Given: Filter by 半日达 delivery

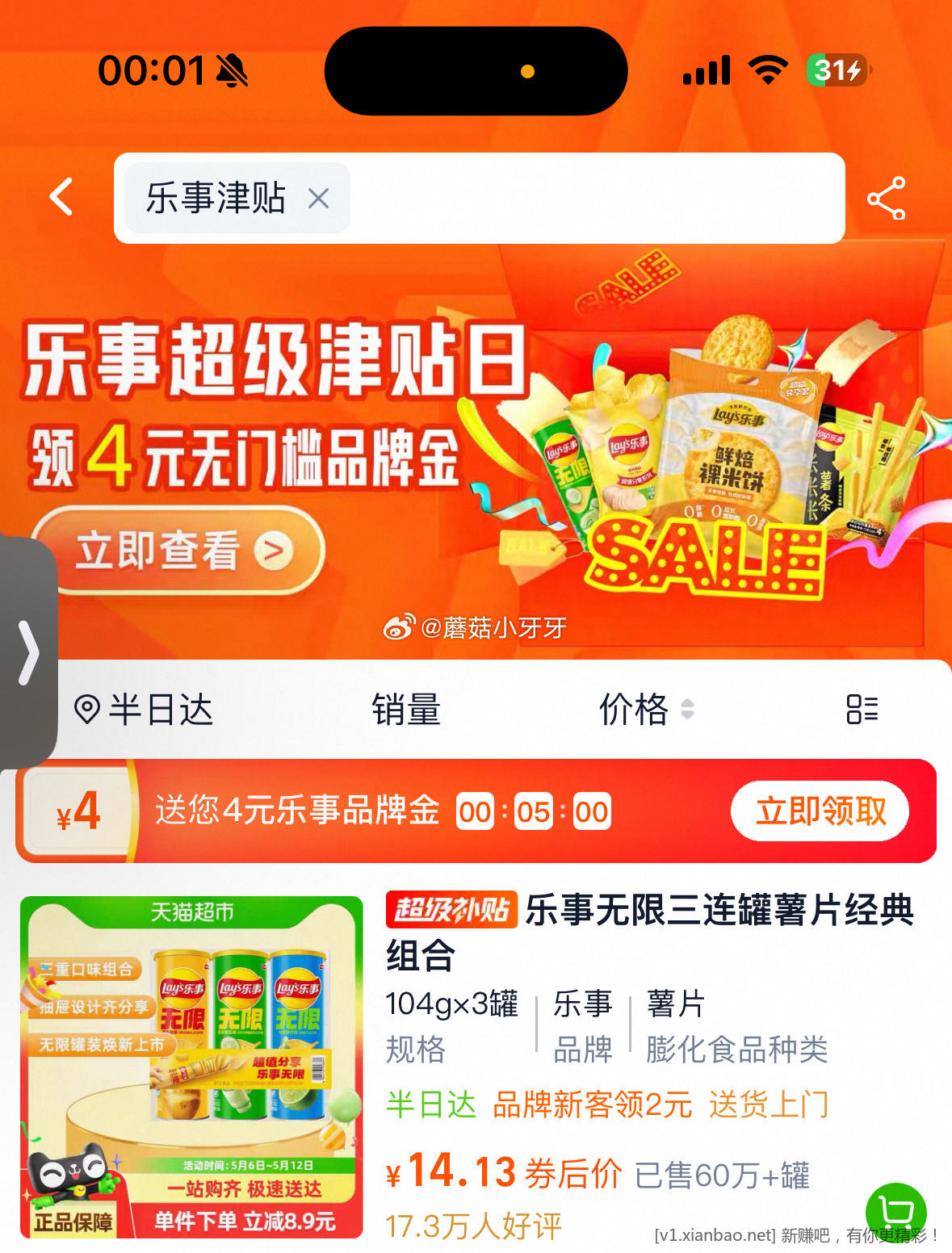Looking at the screenshot, I should point(145,710).
